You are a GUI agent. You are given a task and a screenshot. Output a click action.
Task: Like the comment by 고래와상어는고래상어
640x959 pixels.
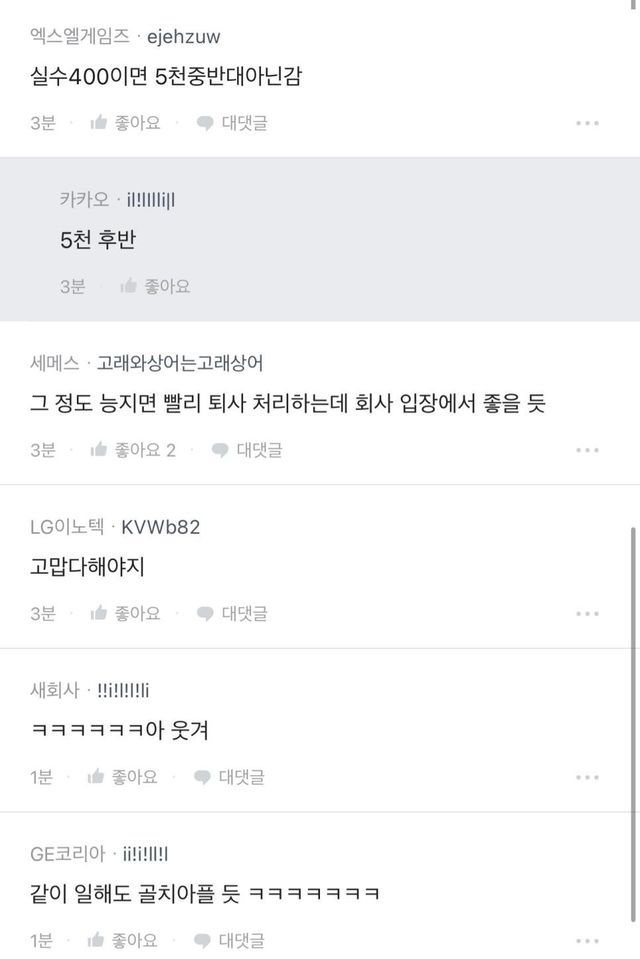pos(132,450)
